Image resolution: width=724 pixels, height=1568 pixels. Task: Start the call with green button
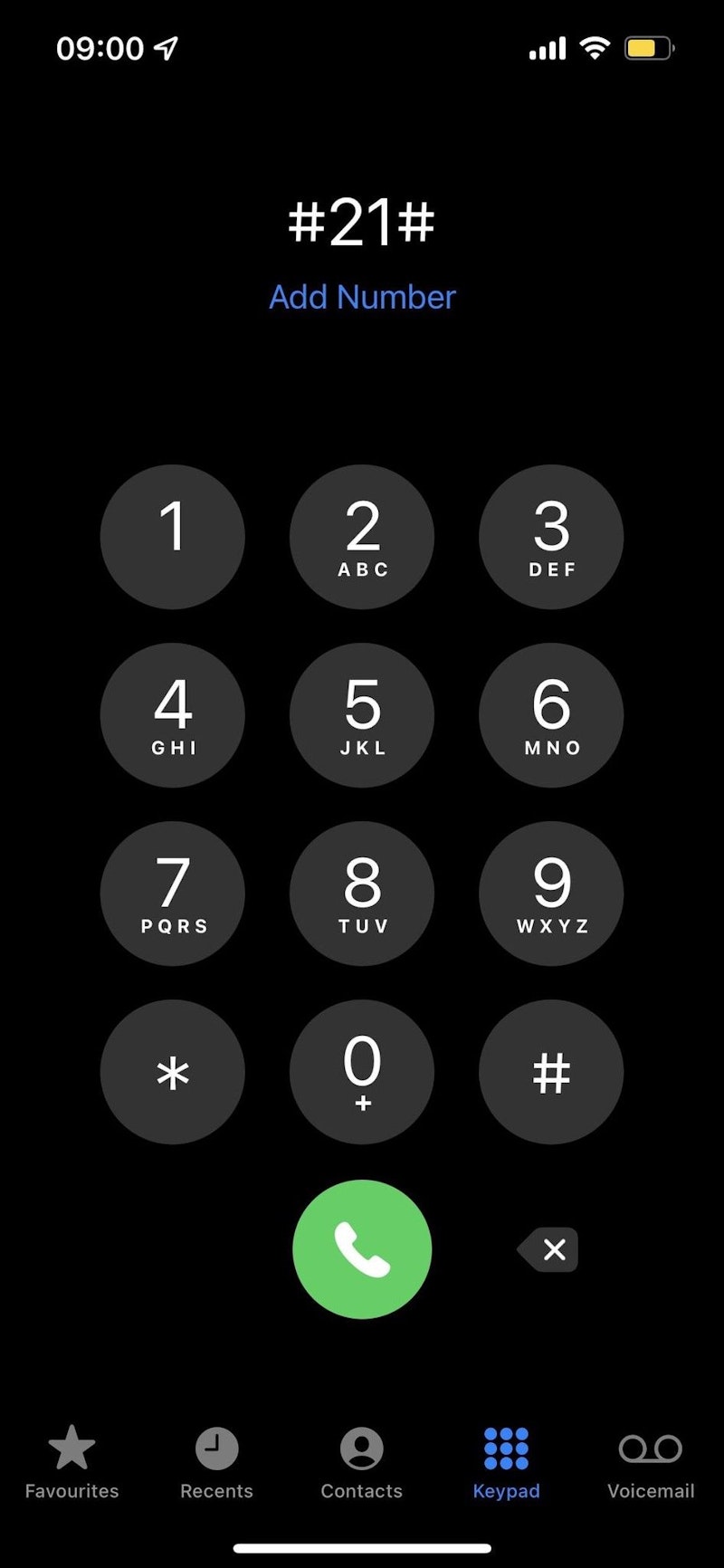[362, 1249]
